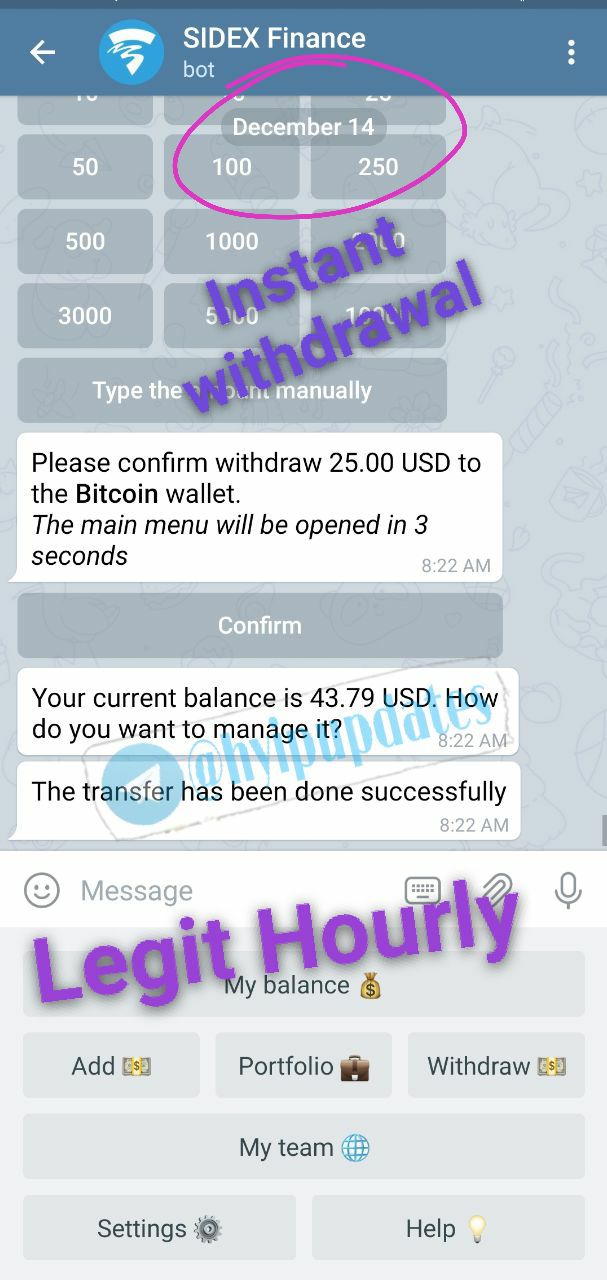Open the emoji picker

coord(42,890)
